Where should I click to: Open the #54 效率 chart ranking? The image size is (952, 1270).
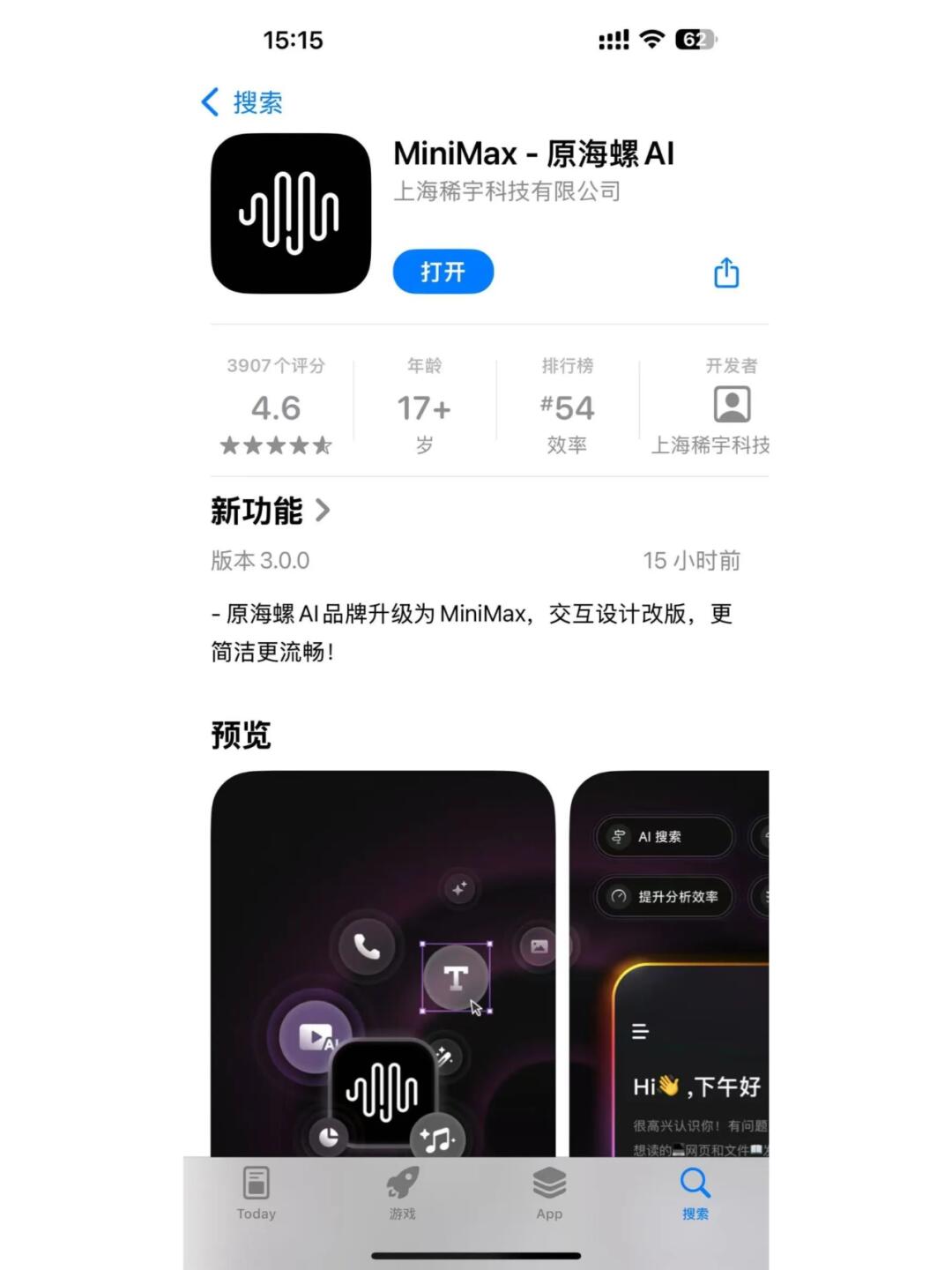[x=567, y=406]
